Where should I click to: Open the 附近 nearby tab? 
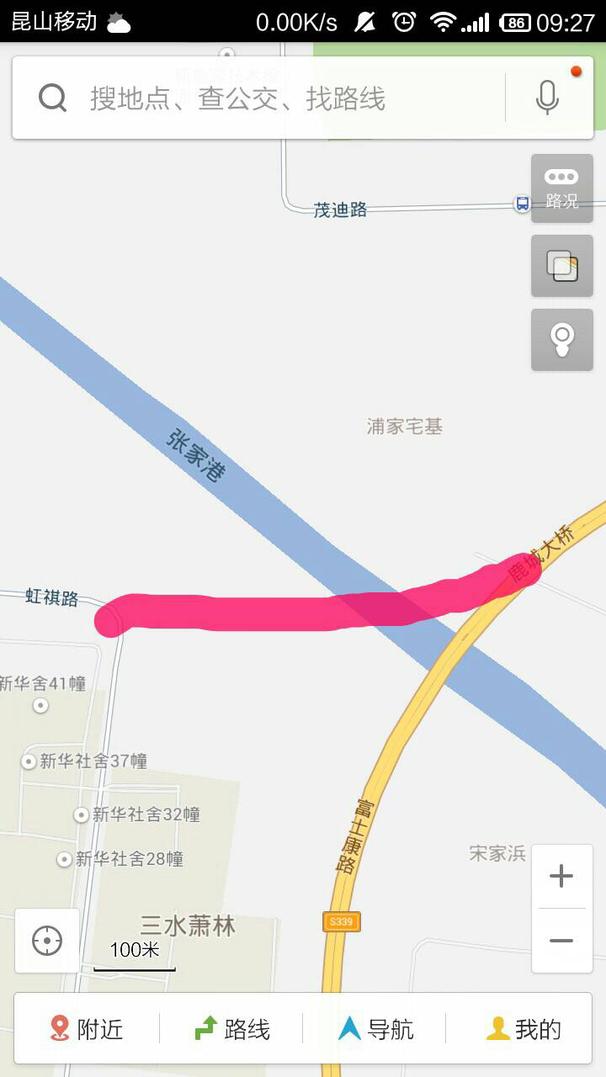pyautogui.click(x=86, y=1029)
